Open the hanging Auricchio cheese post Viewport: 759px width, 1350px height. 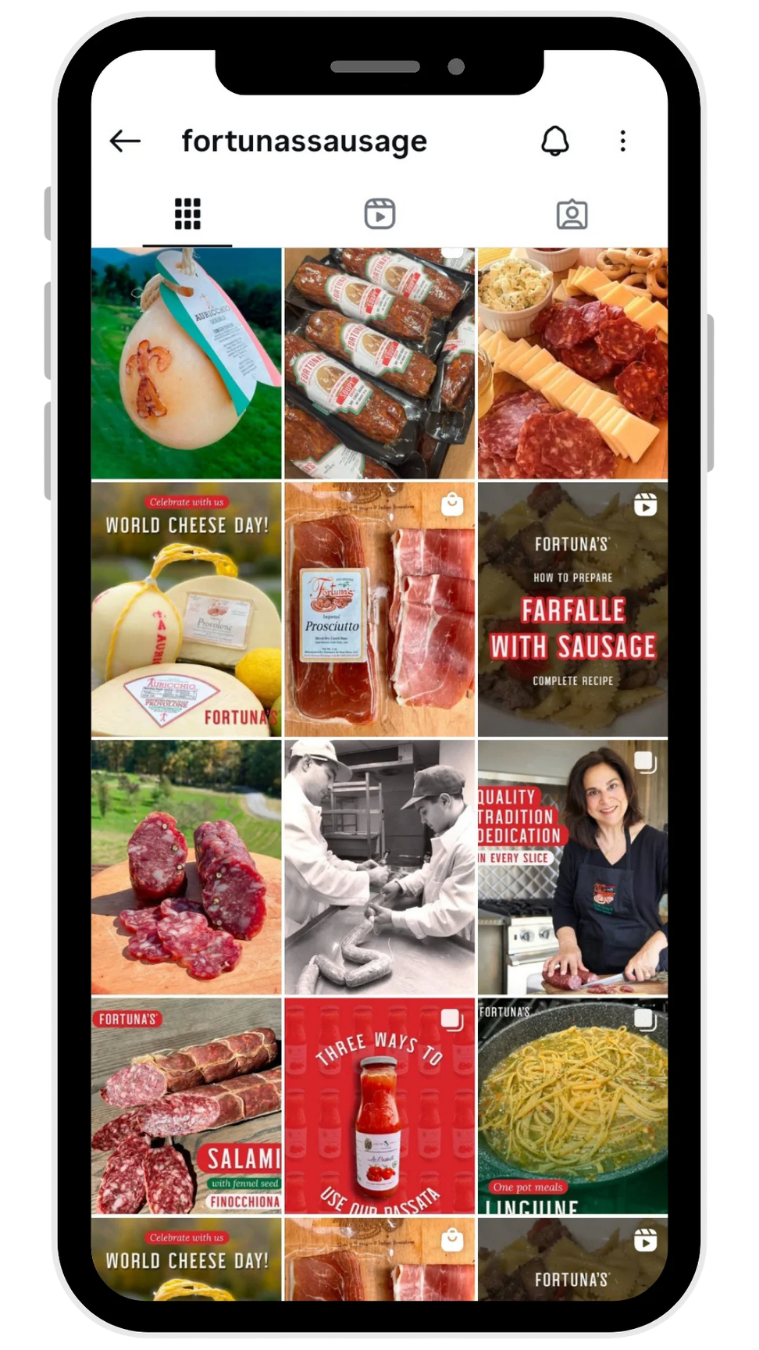click(x=186, y=363)
